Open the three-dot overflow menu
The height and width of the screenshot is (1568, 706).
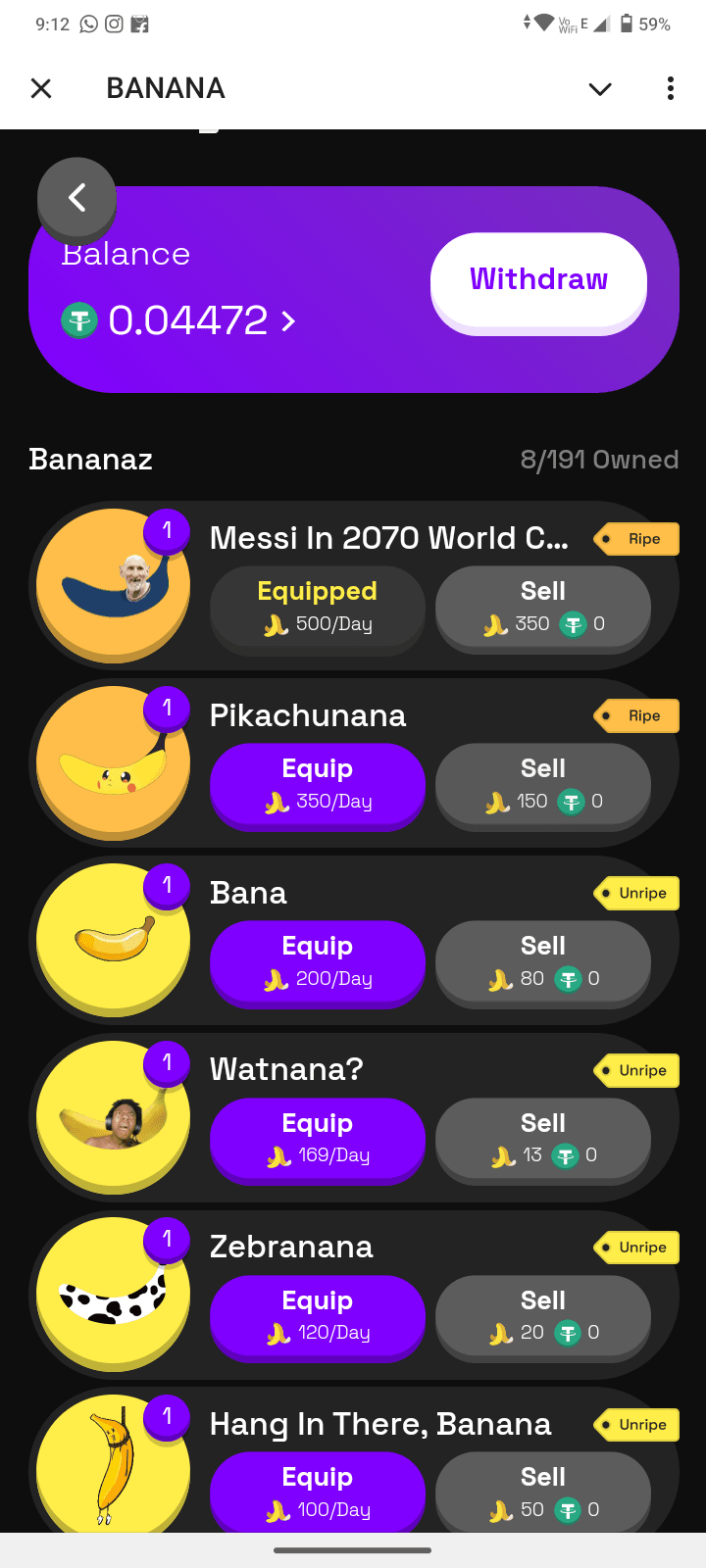coord(671,89)
